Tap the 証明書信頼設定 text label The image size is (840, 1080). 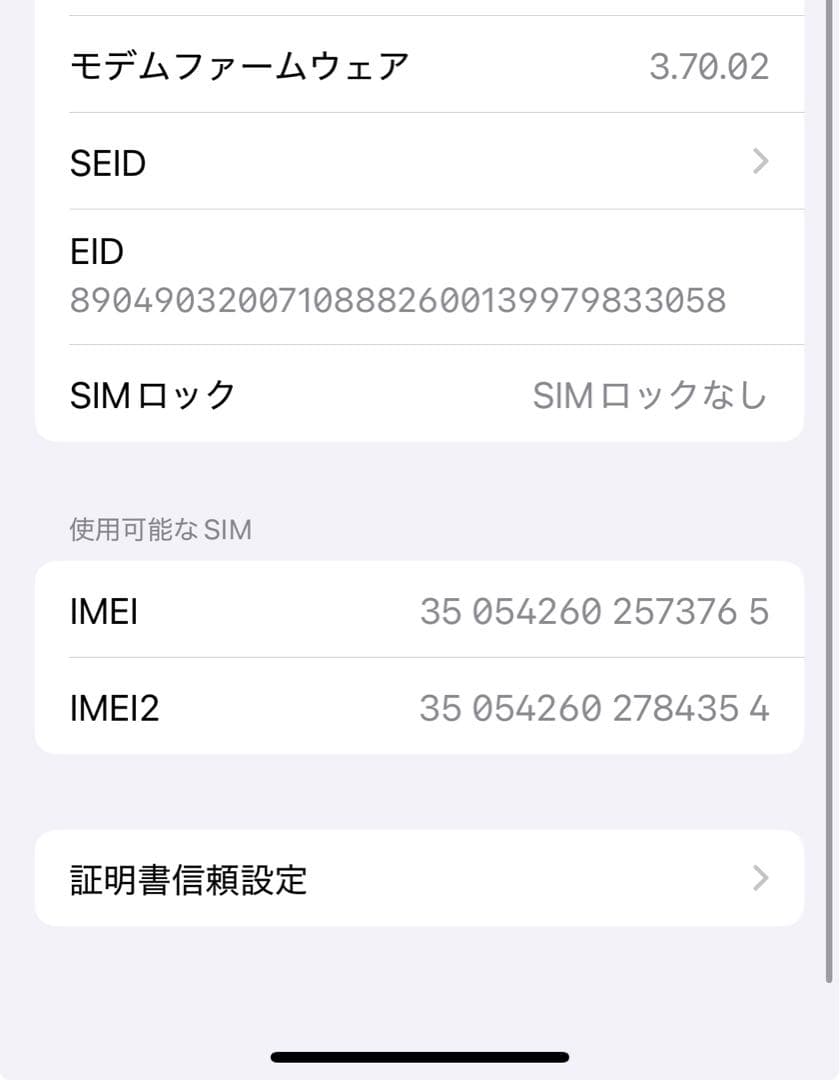coord(186,878)
